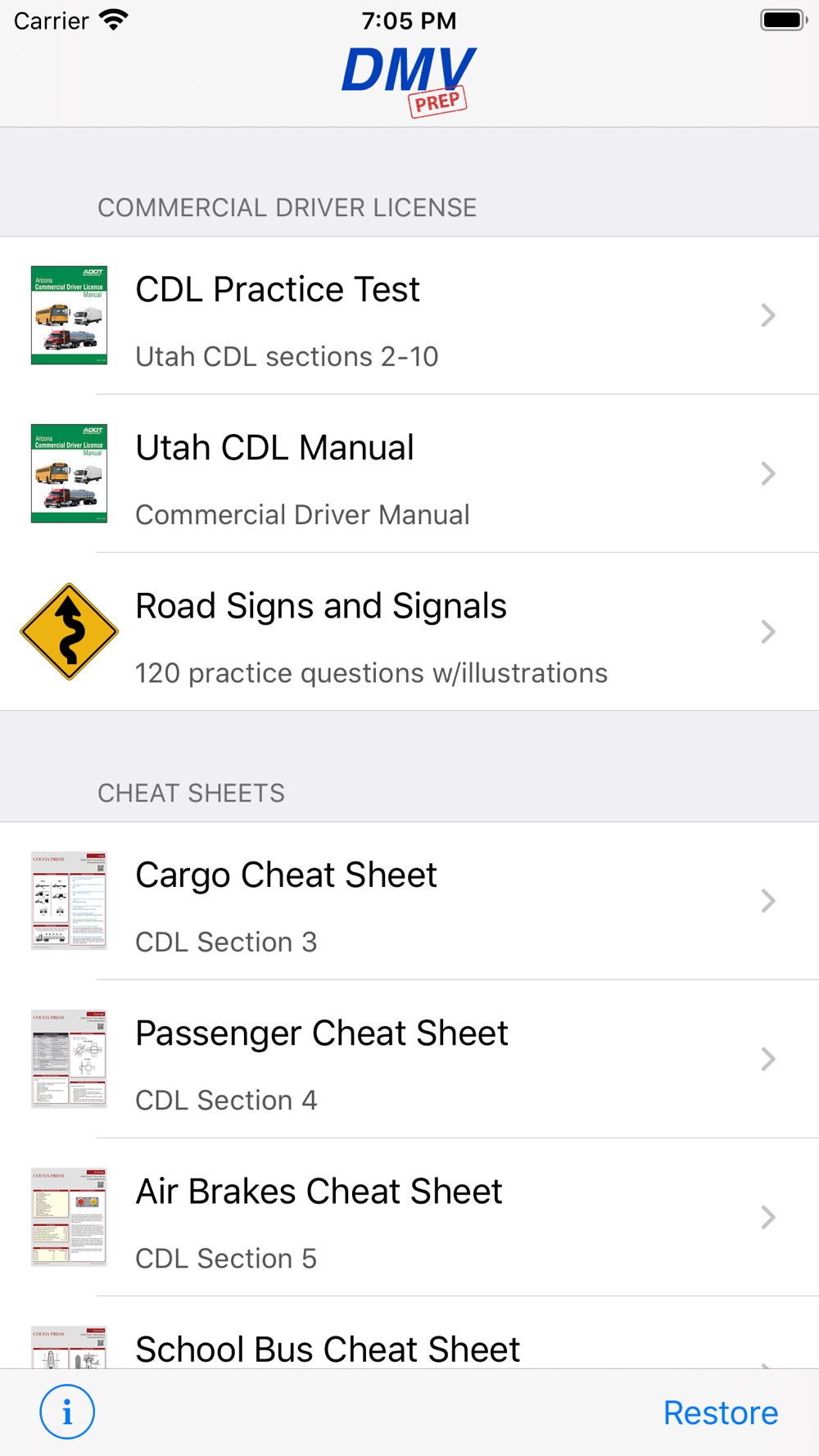This screenshot has width=819, height=1456.
Task: Open the School Bus Cheat Sheet
Action: click(x=409, y=1332)
